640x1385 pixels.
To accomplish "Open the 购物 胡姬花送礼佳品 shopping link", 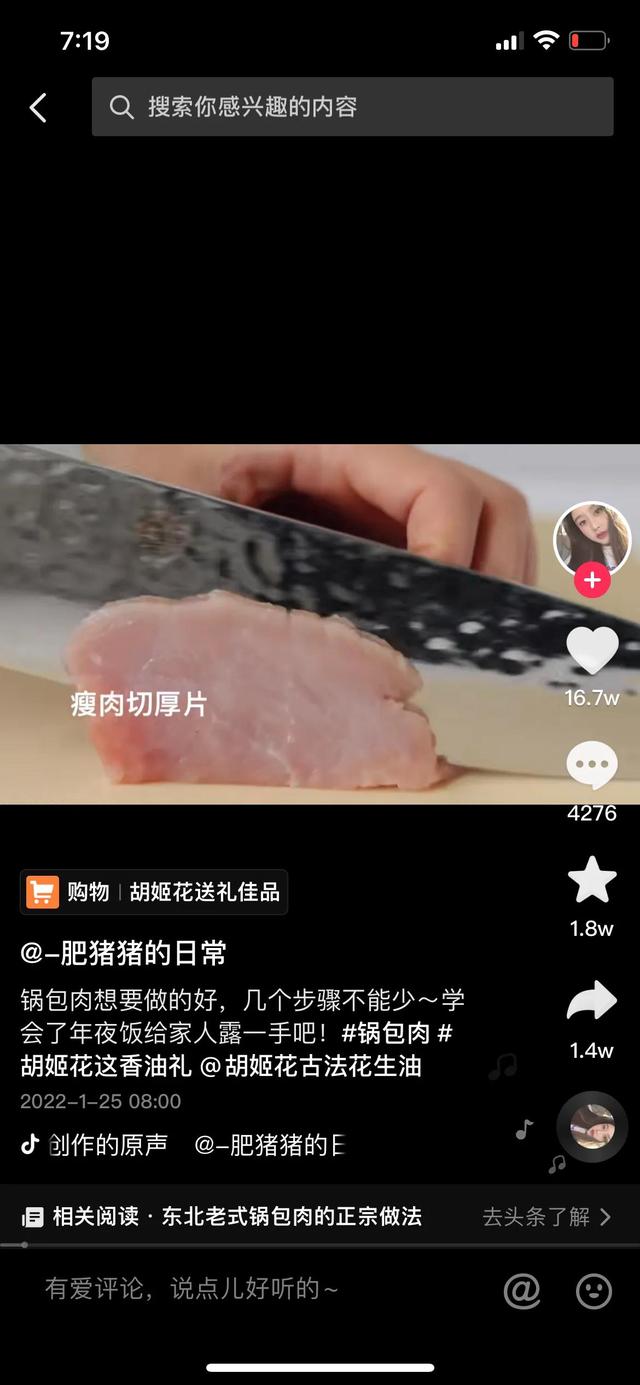I will (154, 892).
